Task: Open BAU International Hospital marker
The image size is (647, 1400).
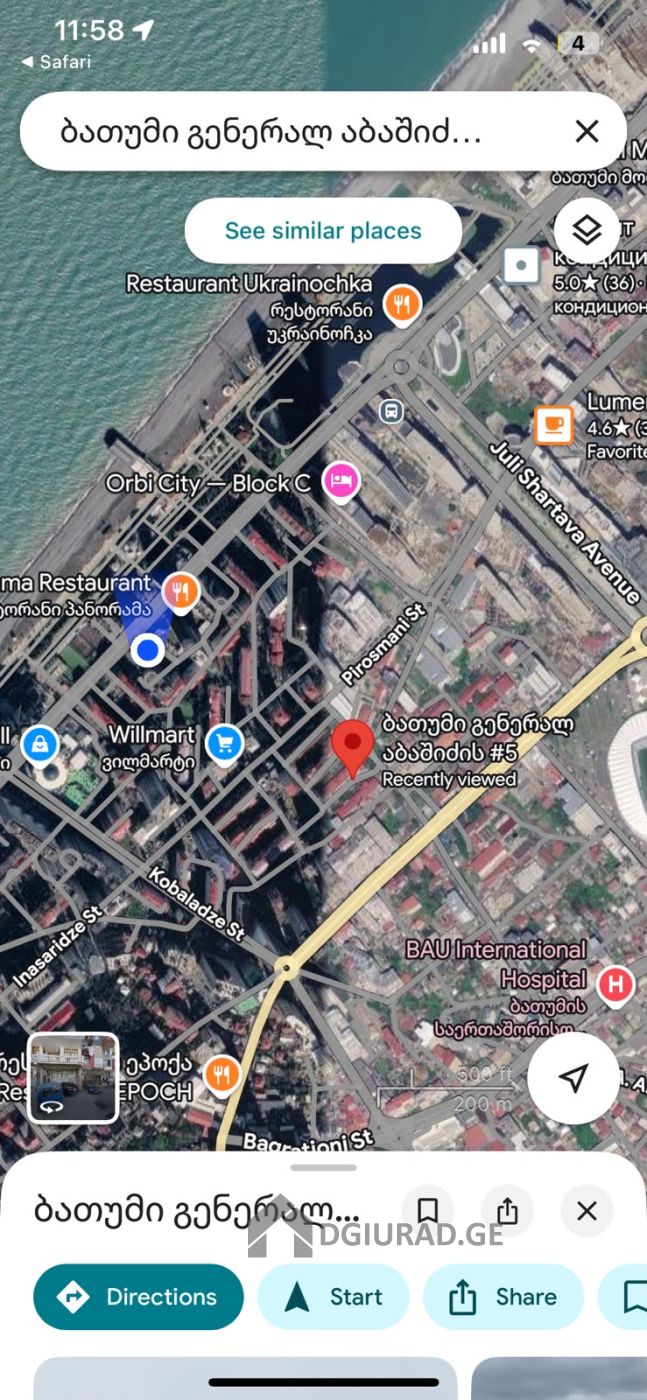Action: click(616, 984)
